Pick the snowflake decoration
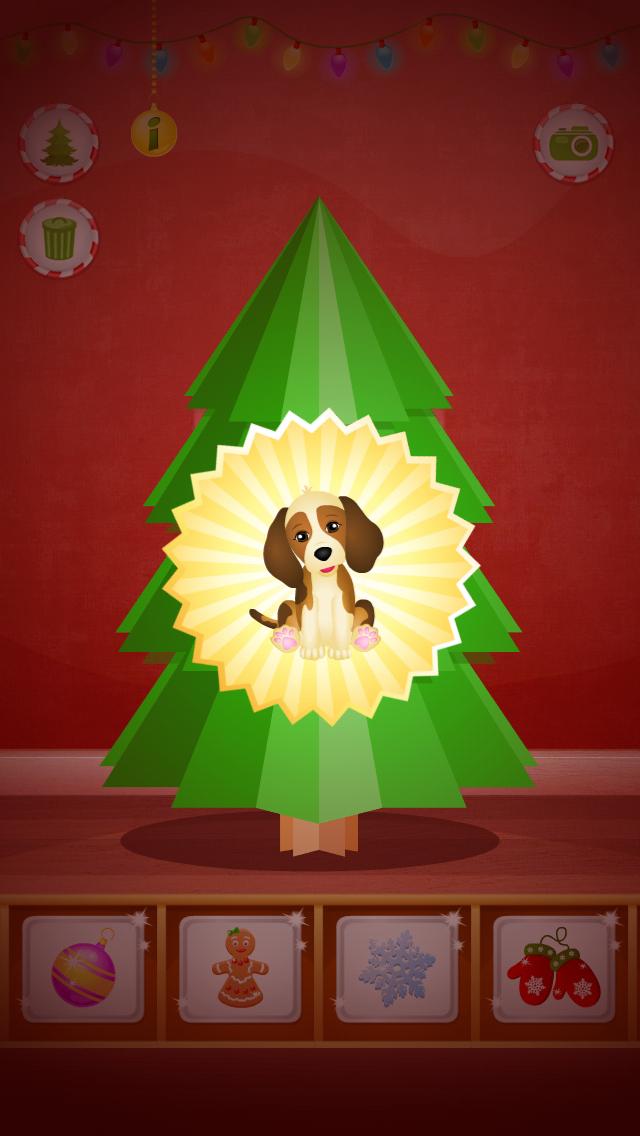The width and height of the screenshot is (640, 1136). click(x=397, y=969)
